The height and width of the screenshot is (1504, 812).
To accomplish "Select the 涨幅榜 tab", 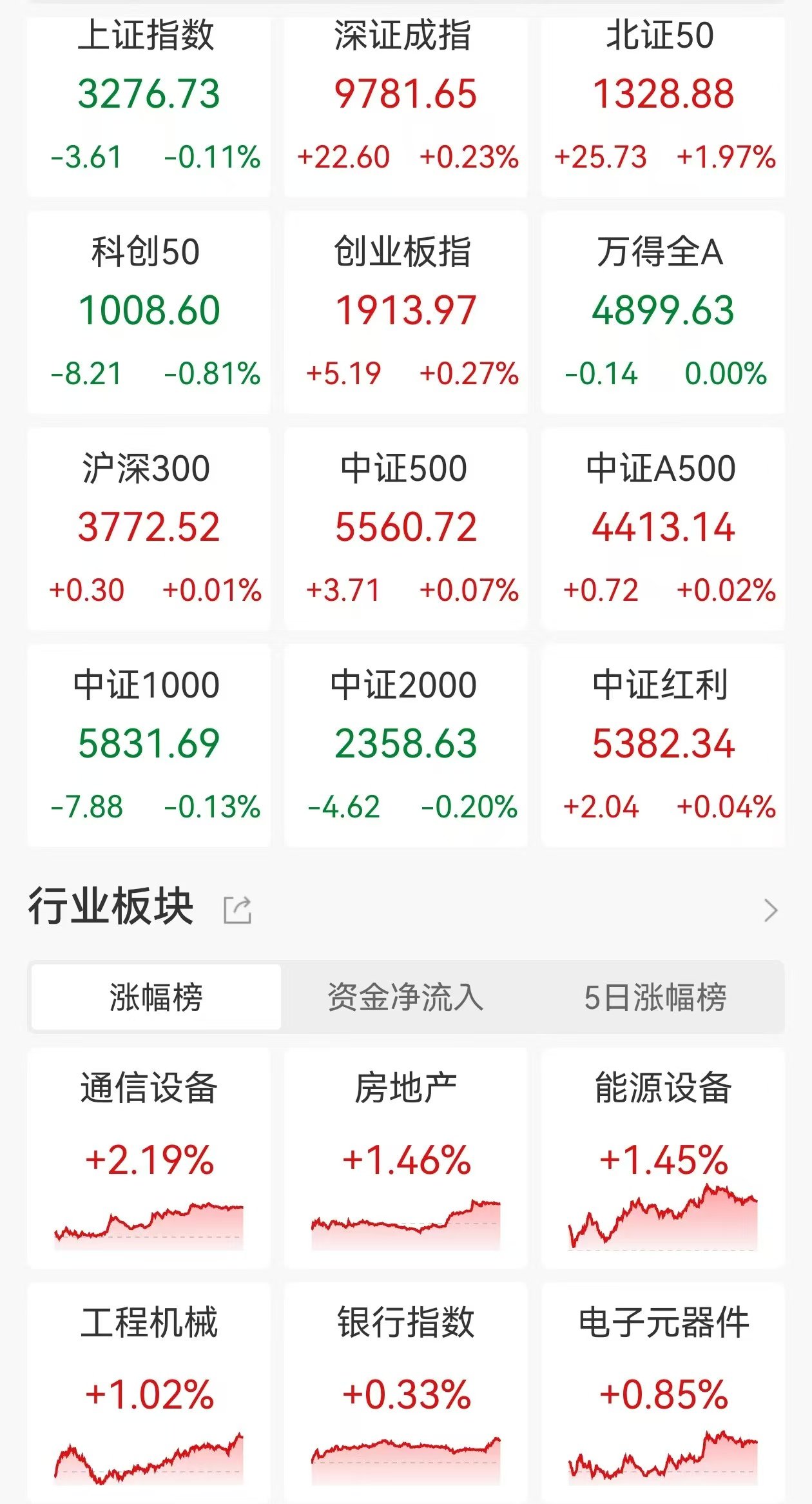I will (x=156, y=997).
